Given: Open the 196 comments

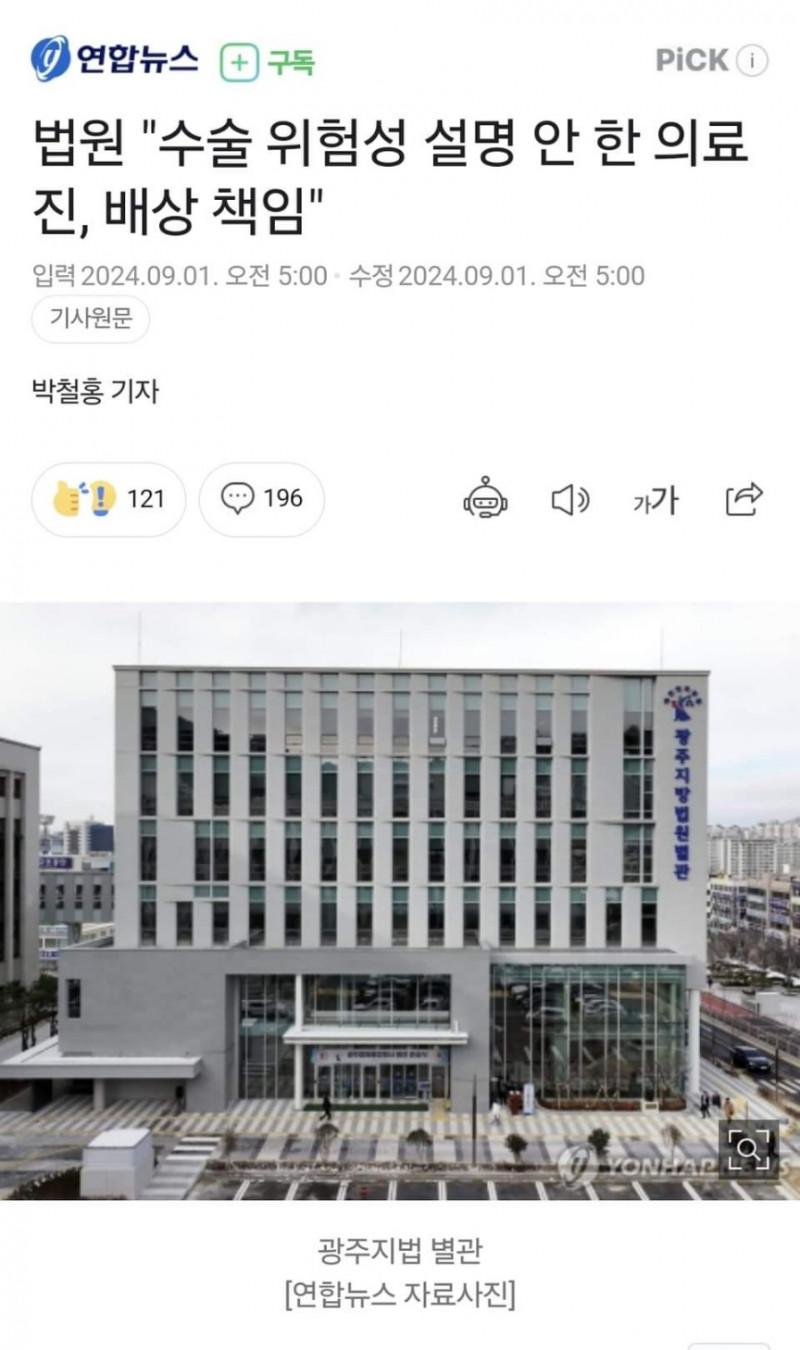Looking at the screenshot, I should (x=261, y=498).
